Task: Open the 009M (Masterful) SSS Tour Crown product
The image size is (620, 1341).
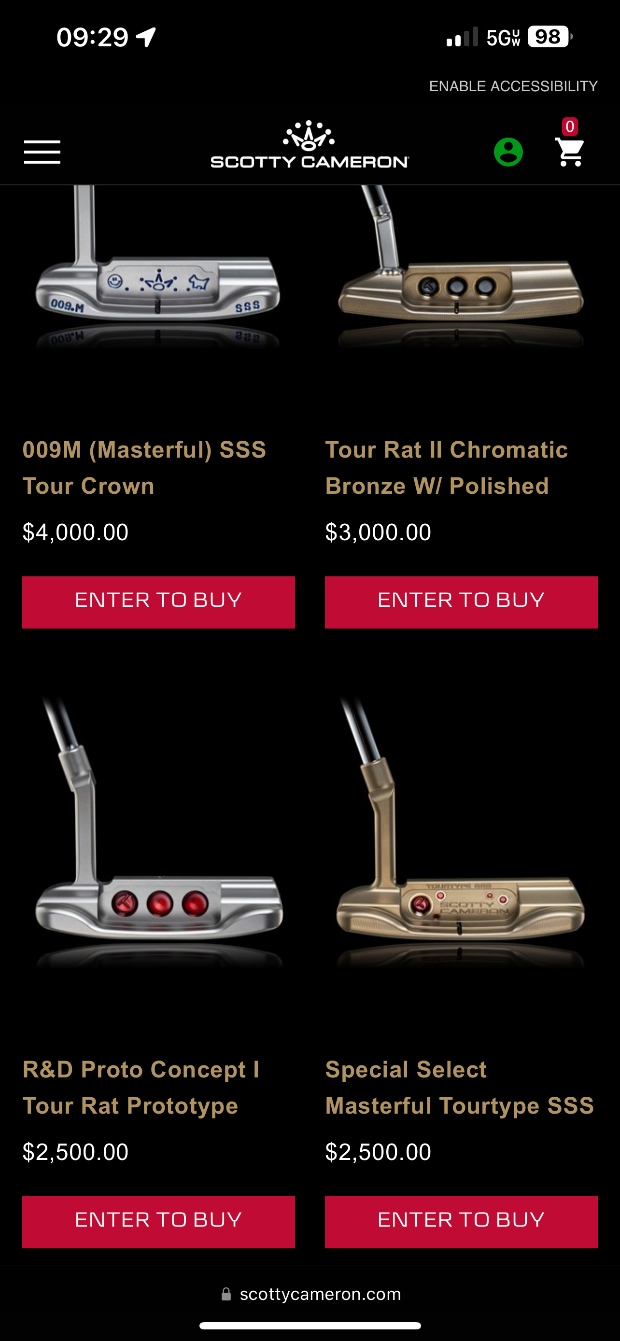Action: (x=144, y=468)
